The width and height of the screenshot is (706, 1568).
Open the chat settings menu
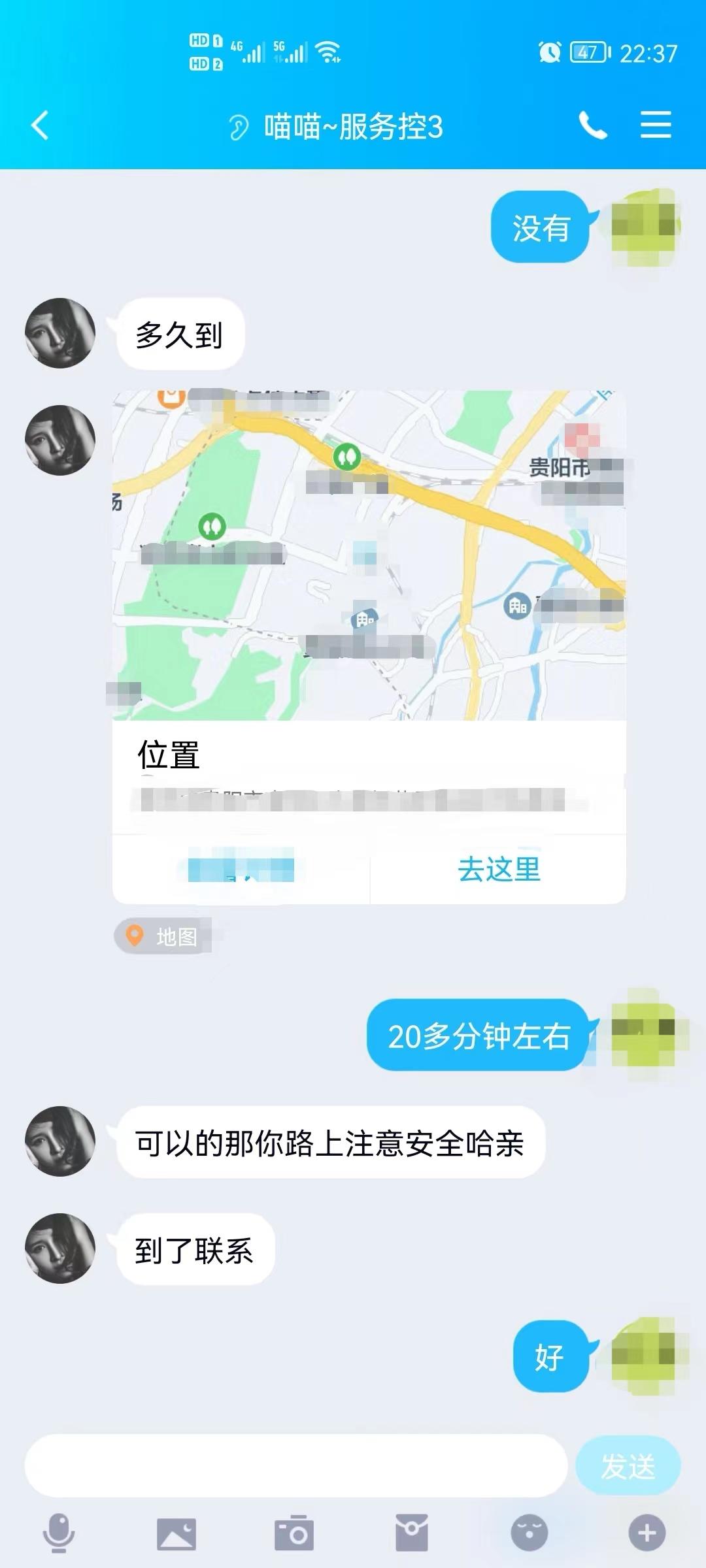[x=656, y=125]
